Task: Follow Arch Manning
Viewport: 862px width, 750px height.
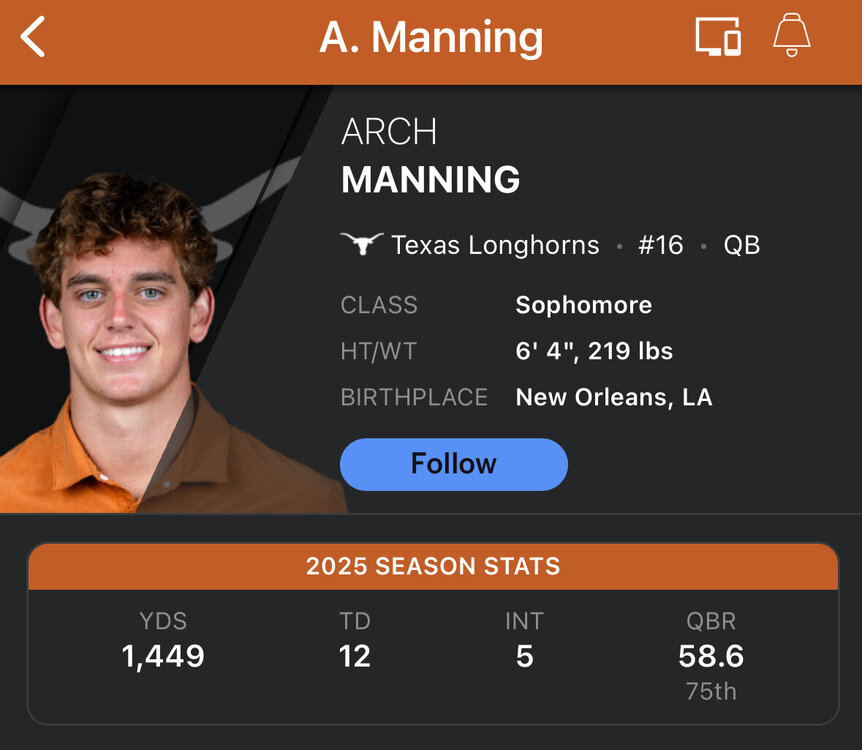Action: [x=453, y=464]
